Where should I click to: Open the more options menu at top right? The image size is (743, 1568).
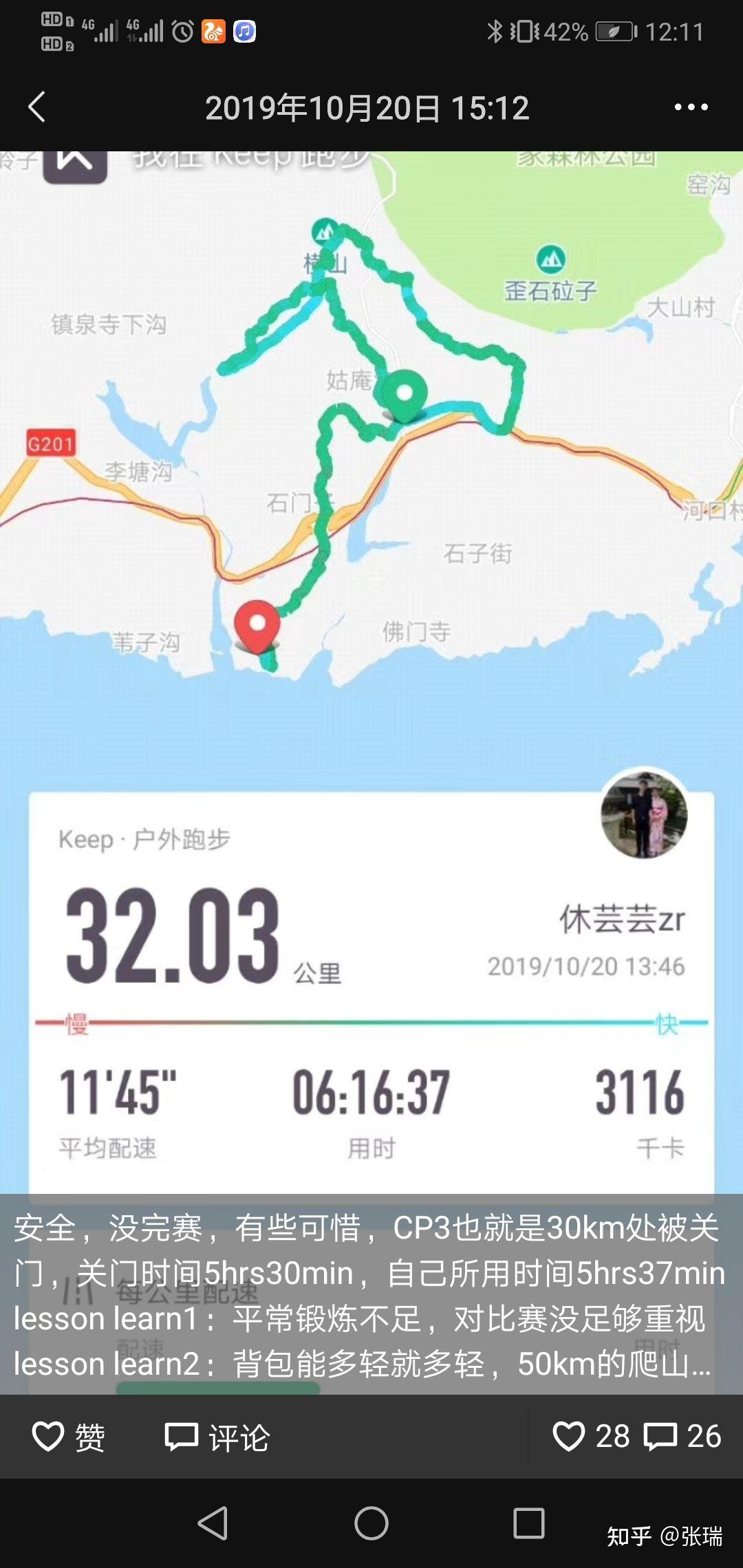[690, 107]
